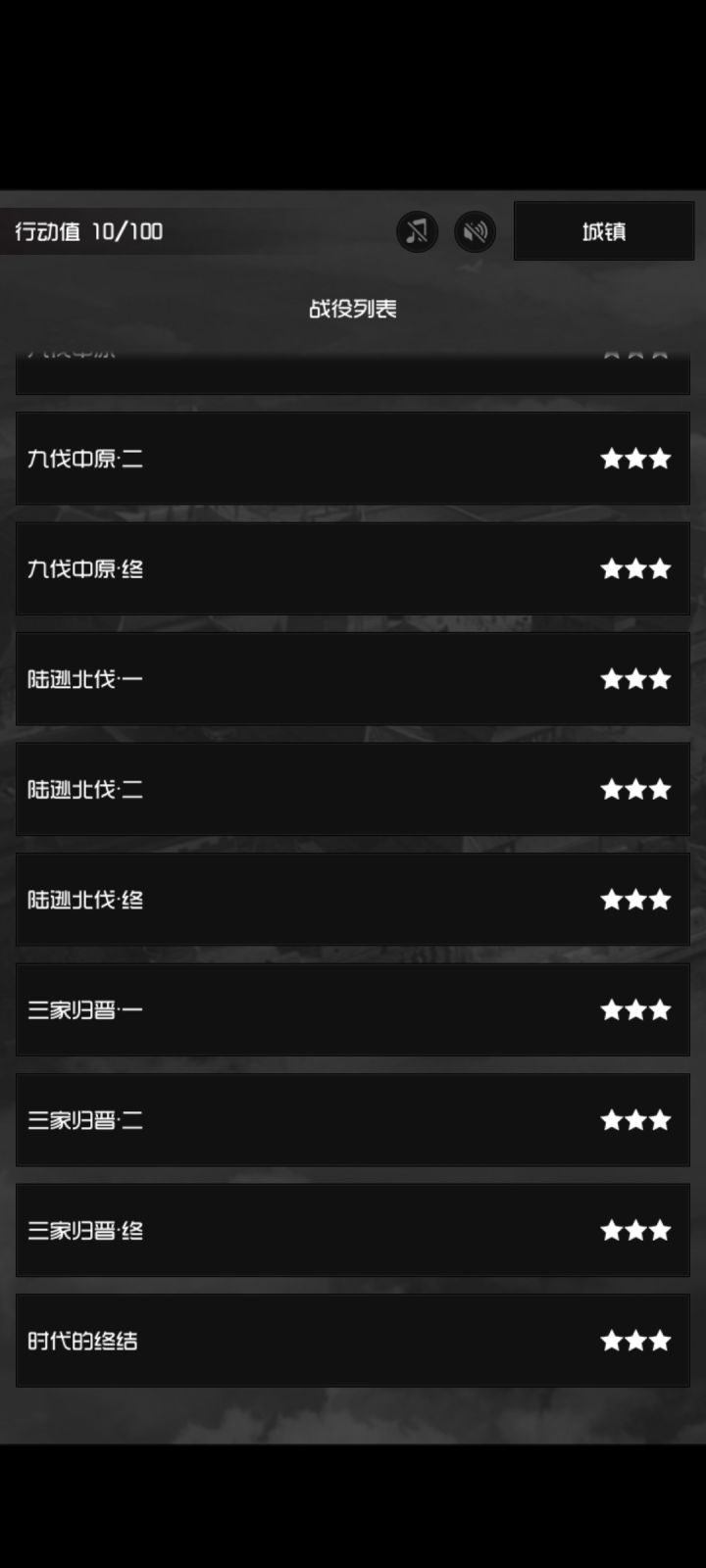Open the 陆逊北伐·二 campaign stage
This screenshot has height=1568, width=706.
coord(353,789)
